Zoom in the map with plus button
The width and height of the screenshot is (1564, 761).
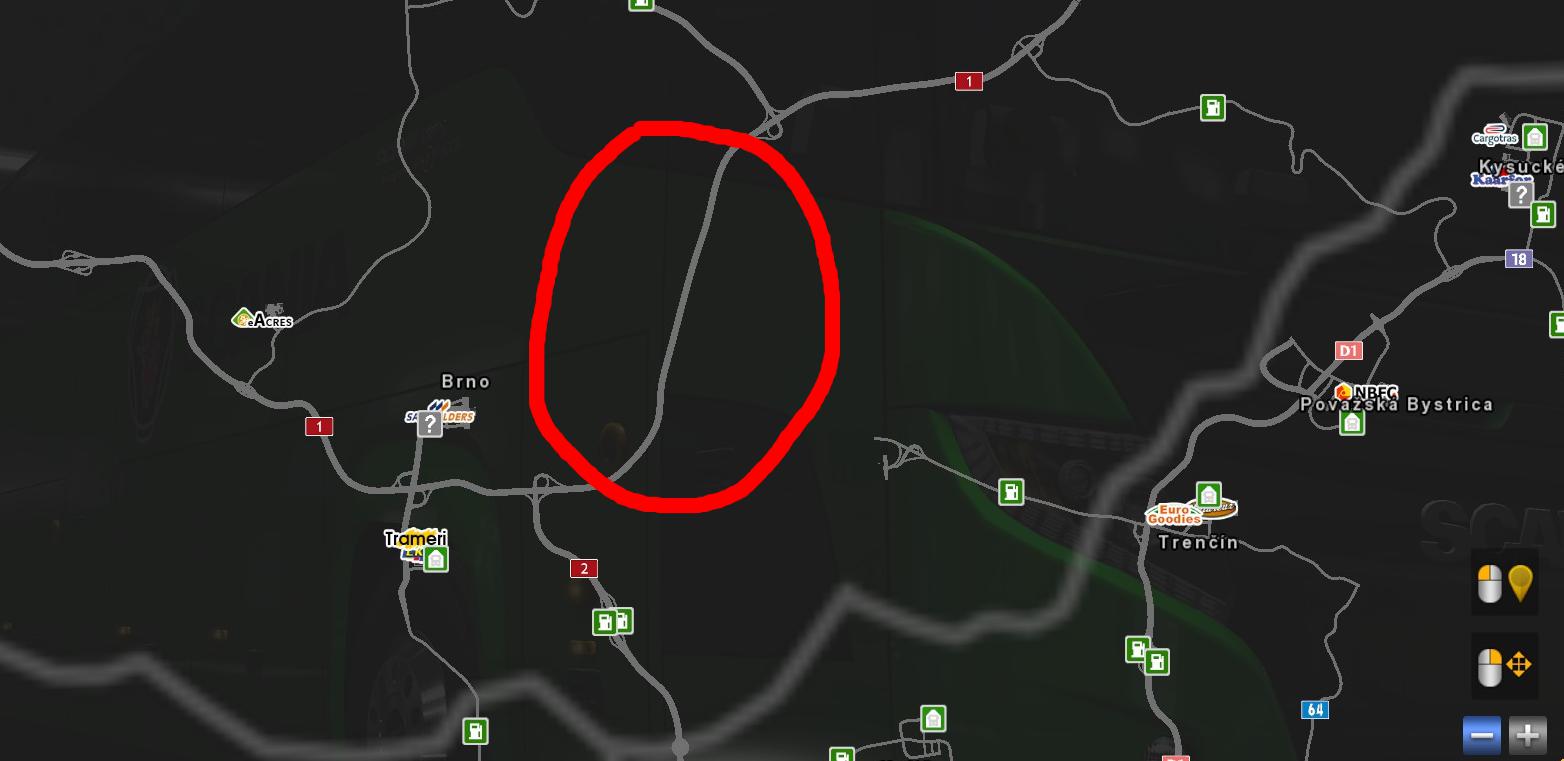pyautogui.click(x=1527, y=735)
